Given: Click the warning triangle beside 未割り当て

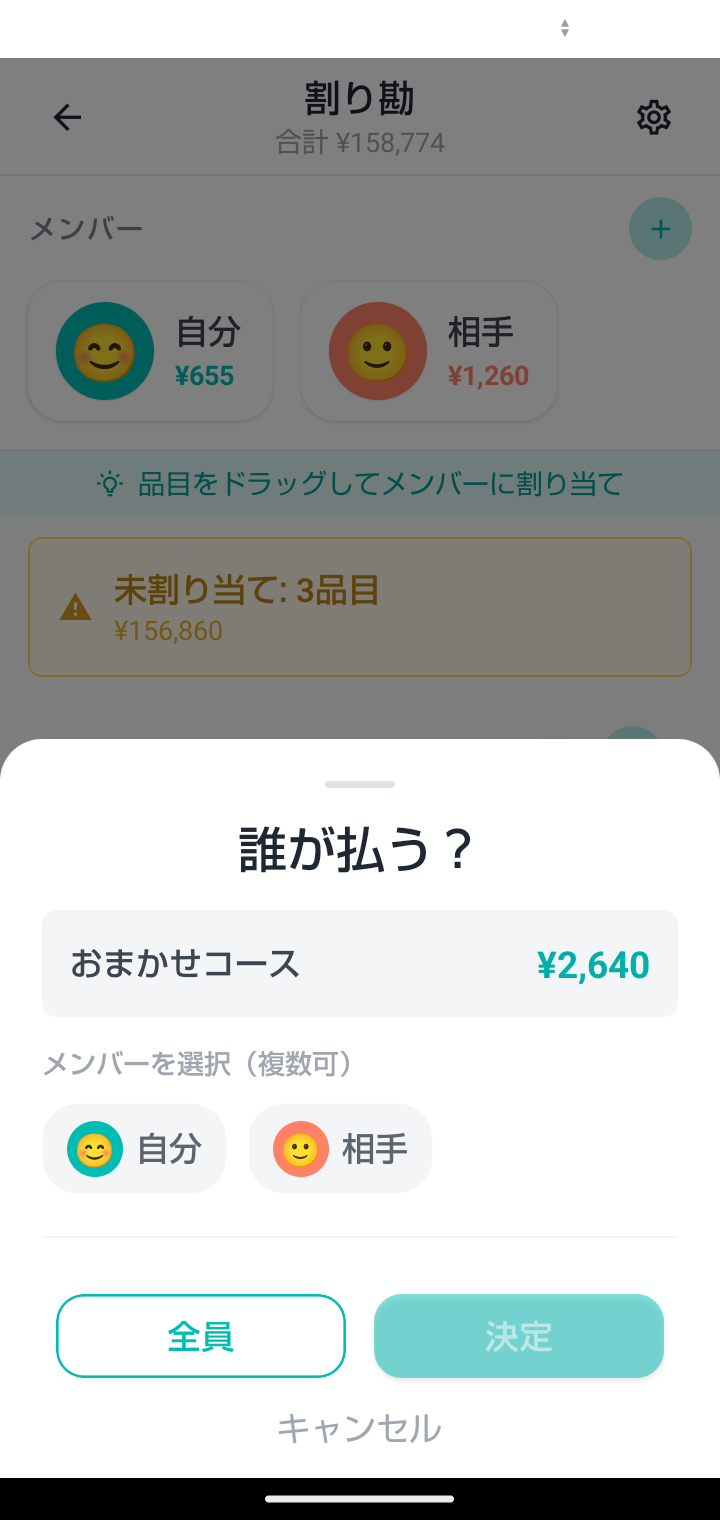Looking at the screenshot, I should pos(73,606).
